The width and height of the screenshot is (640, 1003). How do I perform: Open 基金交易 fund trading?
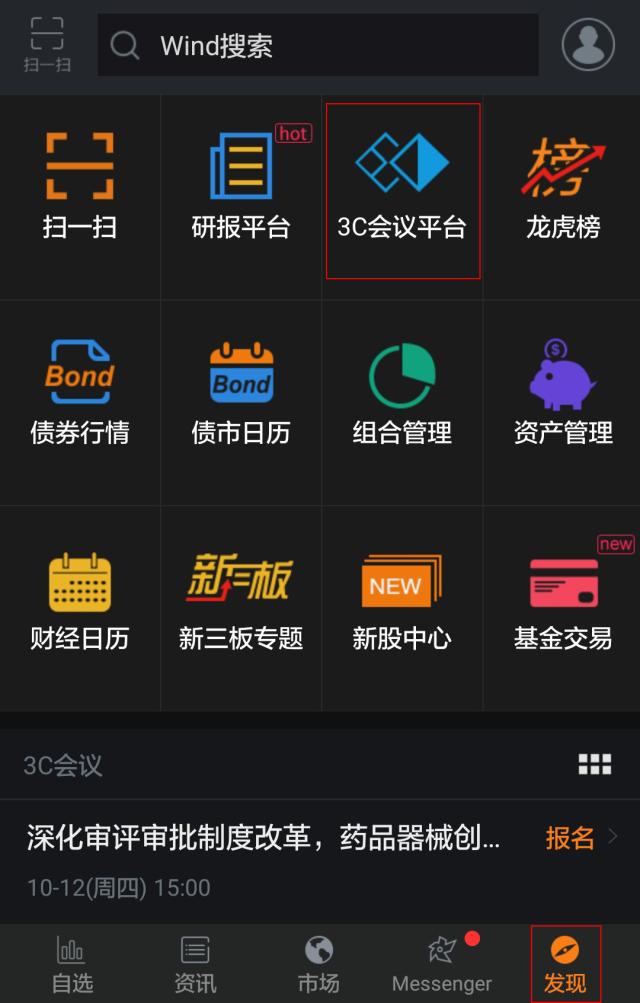click(x=563, y=601)
